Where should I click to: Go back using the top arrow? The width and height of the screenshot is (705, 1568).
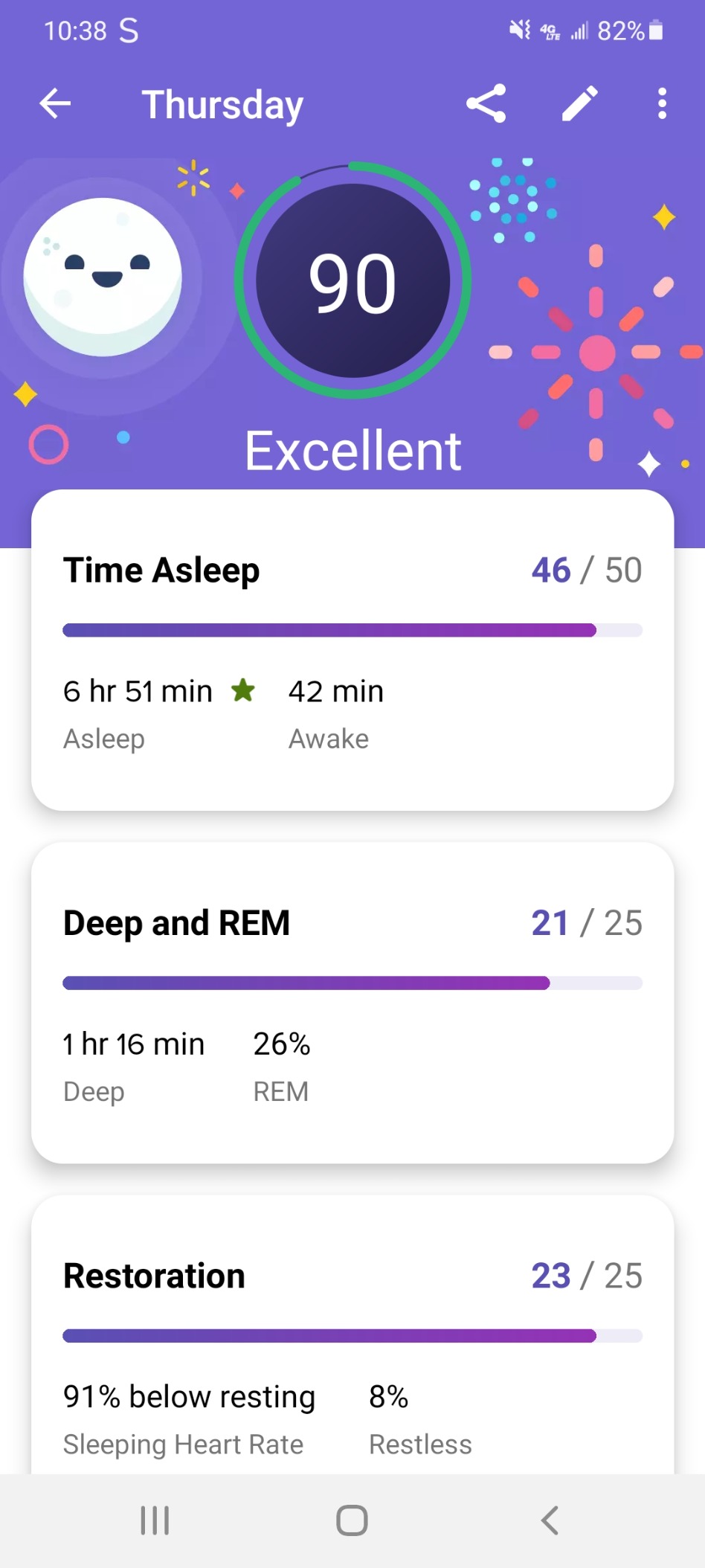click(x=55, y=103)
